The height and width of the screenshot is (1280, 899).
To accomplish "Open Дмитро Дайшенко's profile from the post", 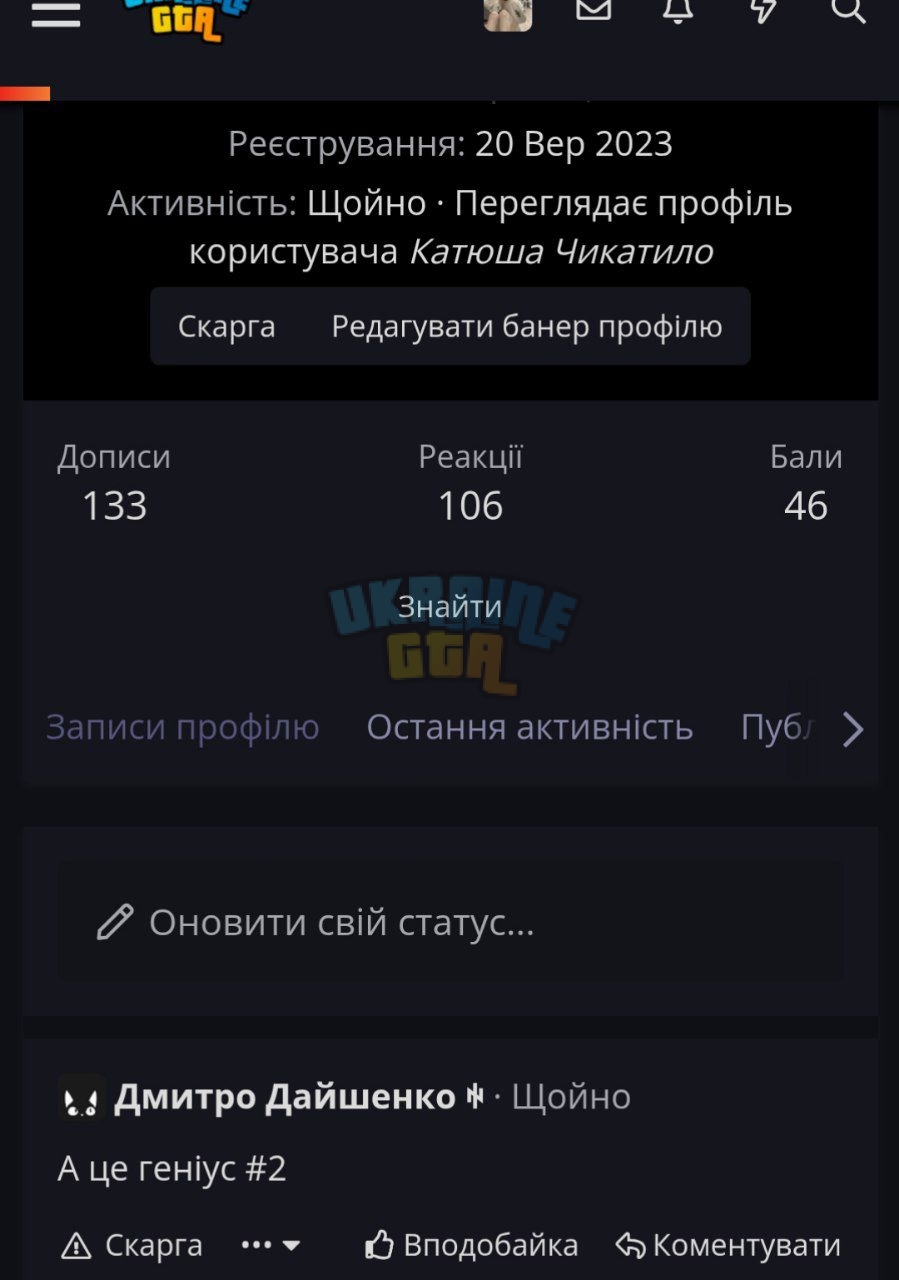I will (285, 1097).
